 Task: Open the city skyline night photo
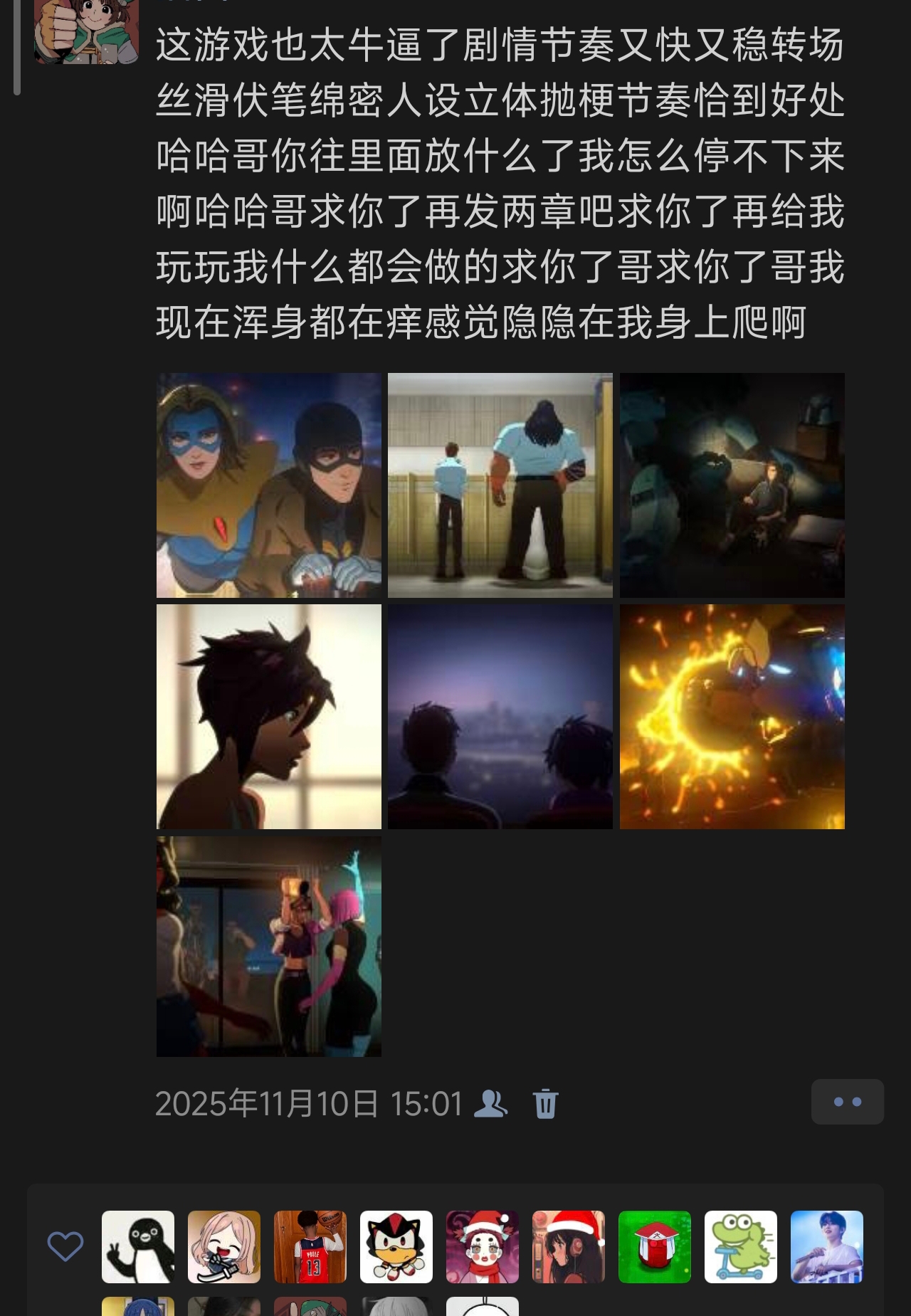tap(500, 716)
